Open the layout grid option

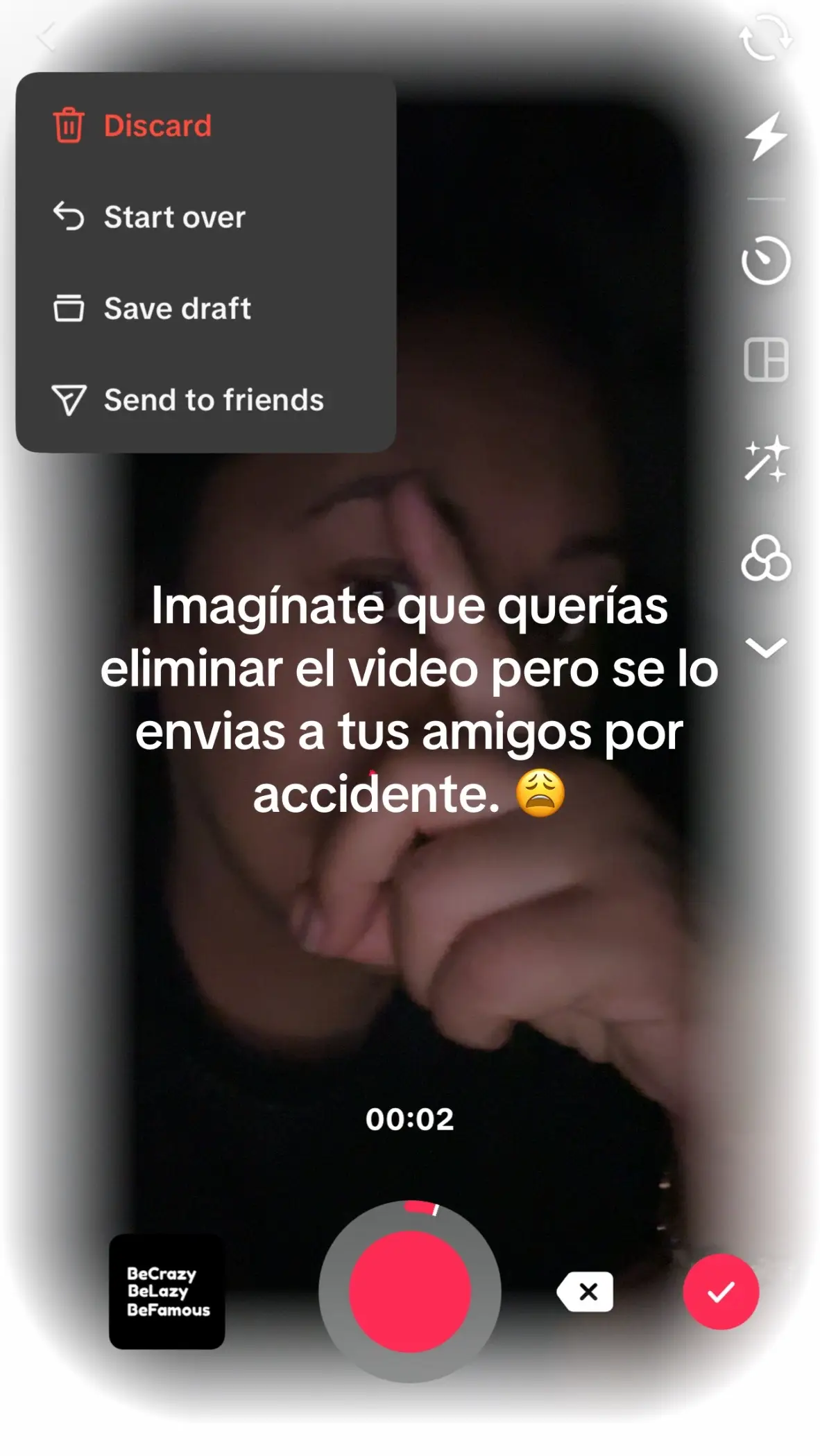pos(765,360)
